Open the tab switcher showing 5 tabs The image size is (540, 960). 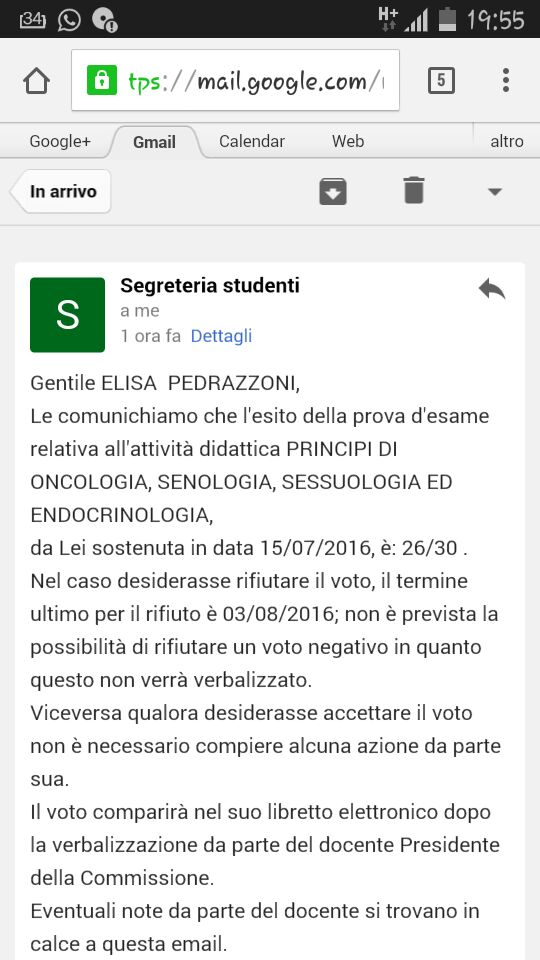tap(441, 80)
